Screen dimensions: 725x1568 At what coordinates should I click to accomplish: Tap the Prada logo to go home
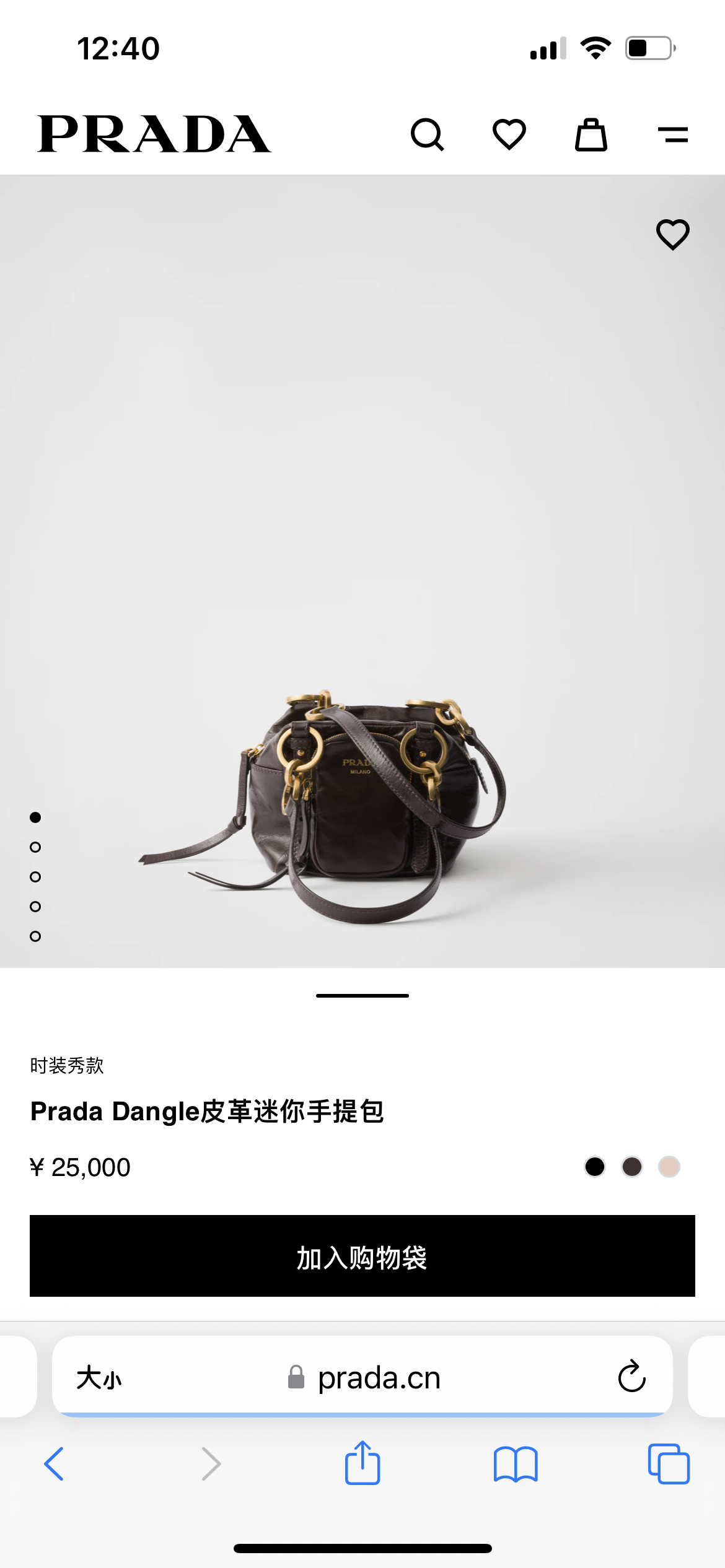[x=154, y=134]
